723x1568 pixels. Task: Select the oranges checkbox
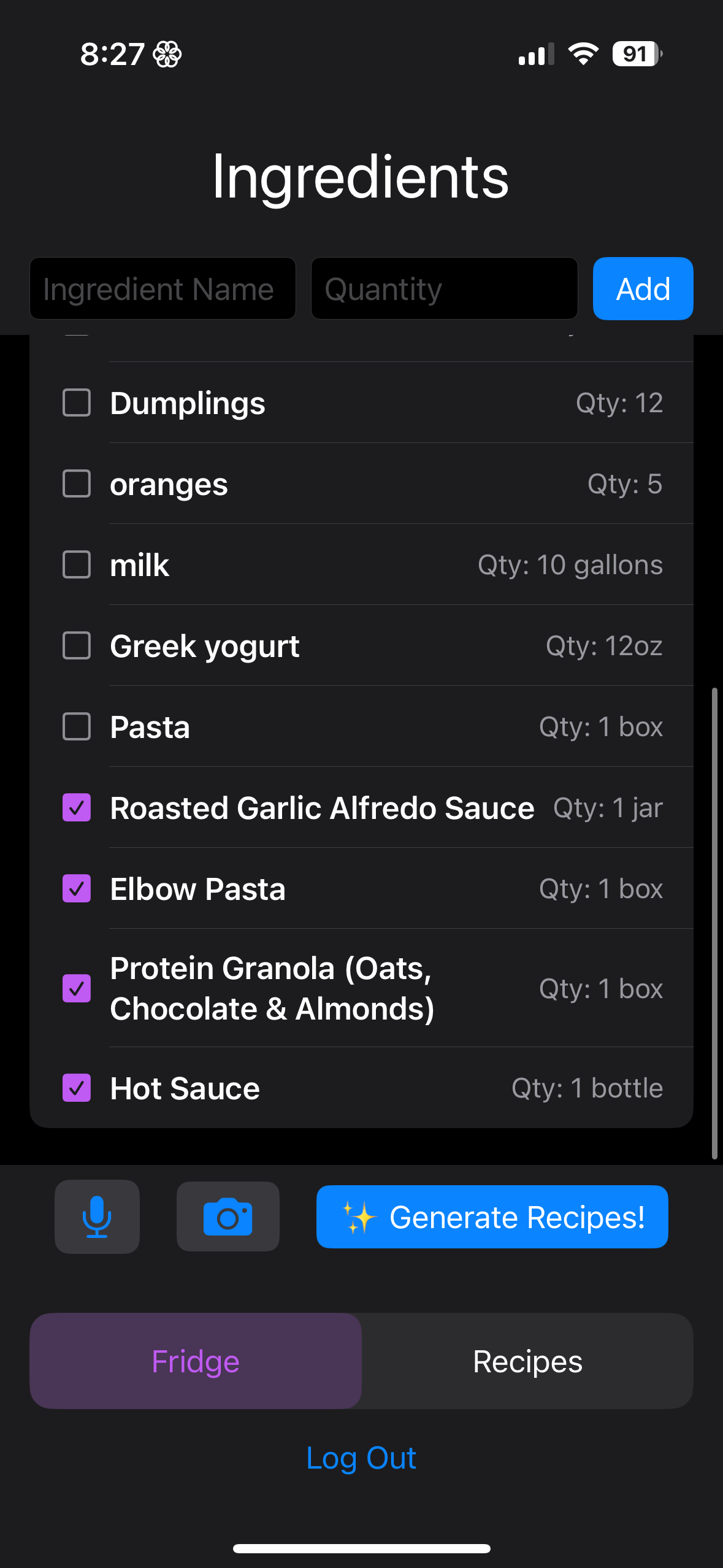click(x=77, y=484)
